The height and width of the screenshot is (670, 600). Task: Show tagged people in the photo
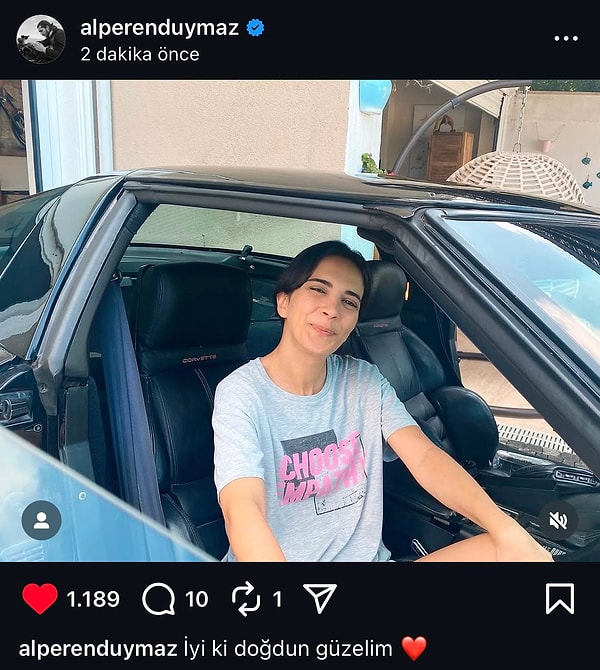pos(42,520)
